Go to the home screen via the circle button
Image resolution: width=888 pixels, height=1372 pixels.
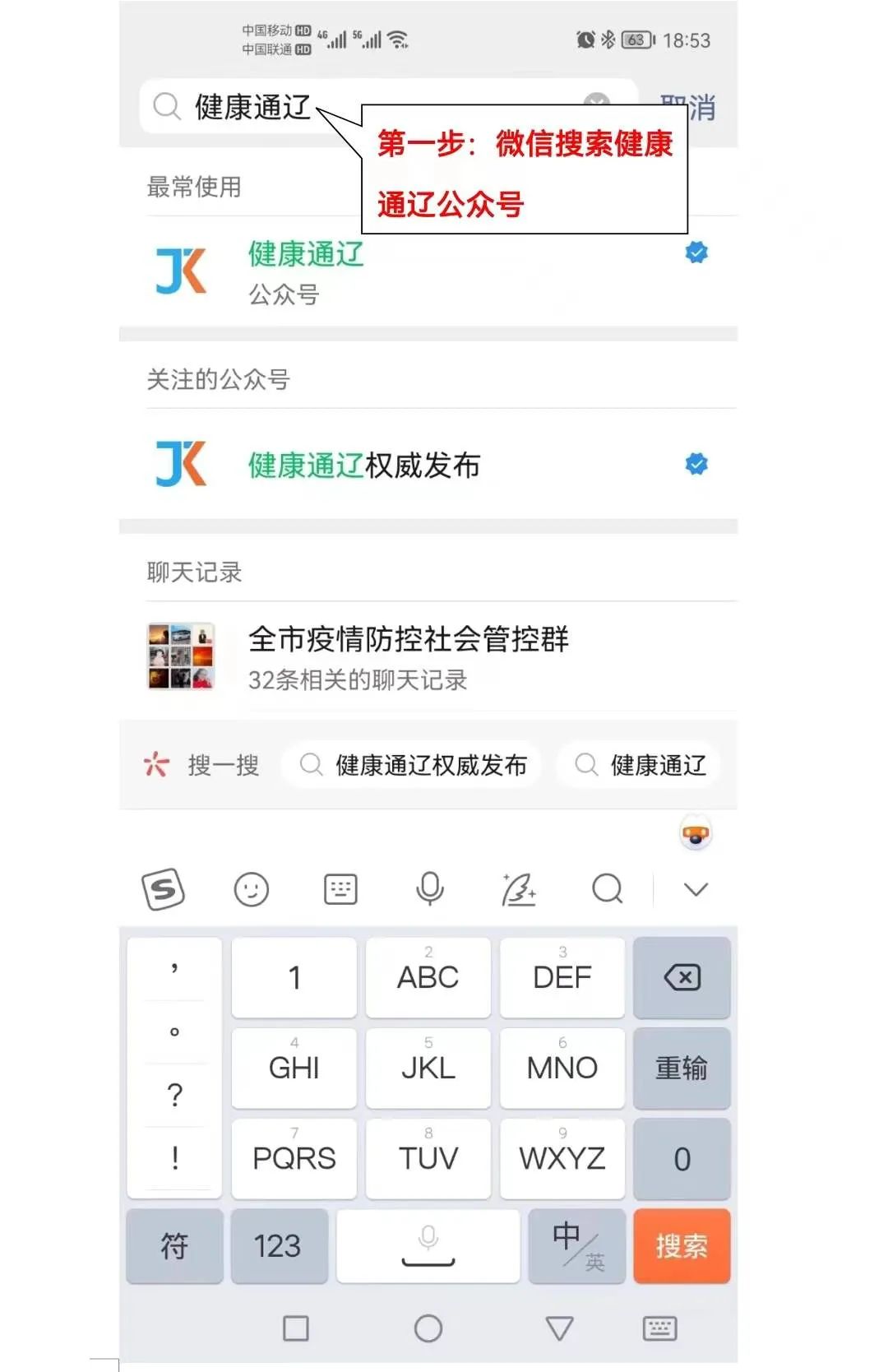[x=428, y=1328]
